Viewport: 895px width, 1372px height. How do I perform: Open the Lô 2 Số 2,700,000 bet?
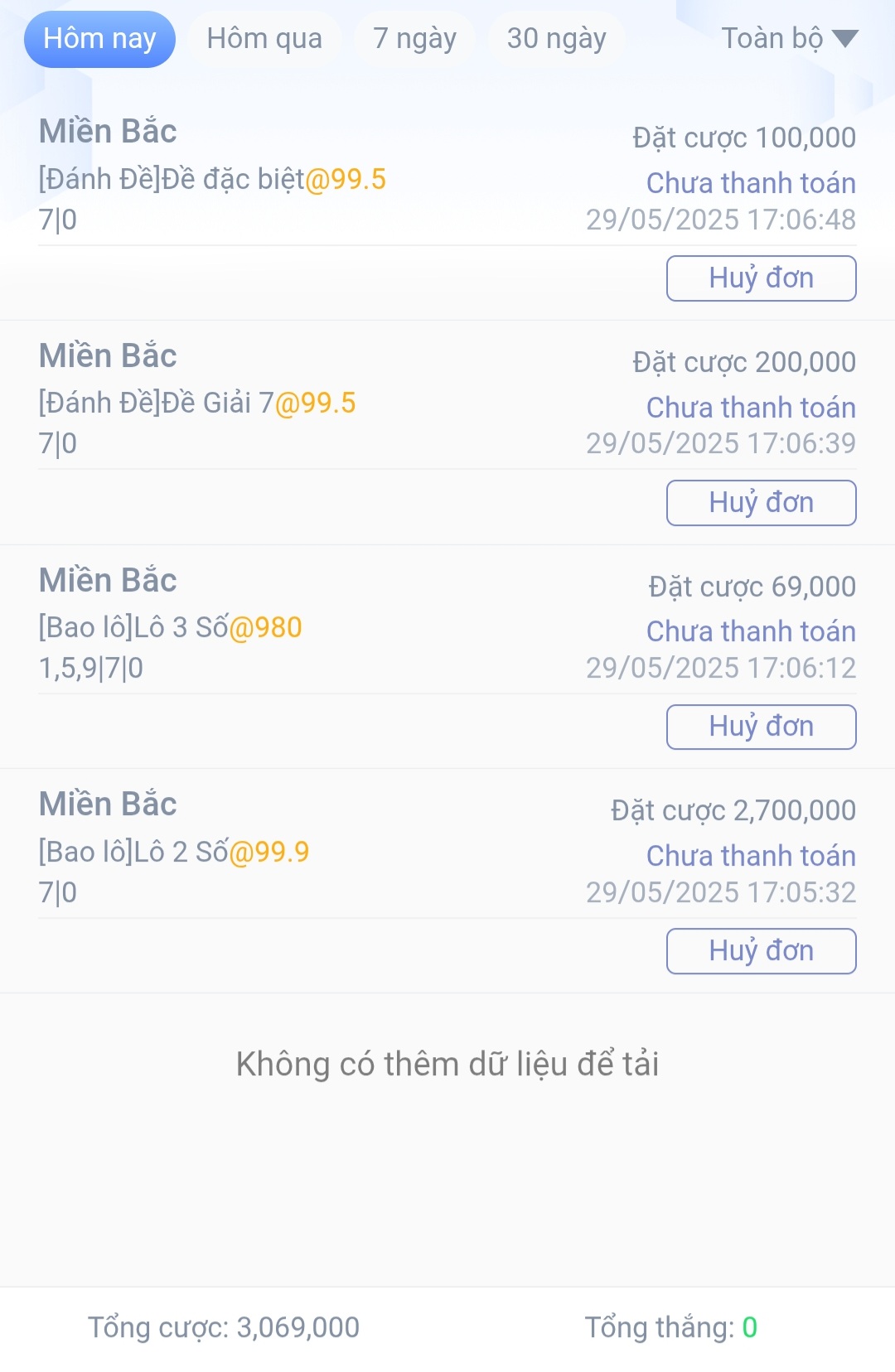pos(331,851)
